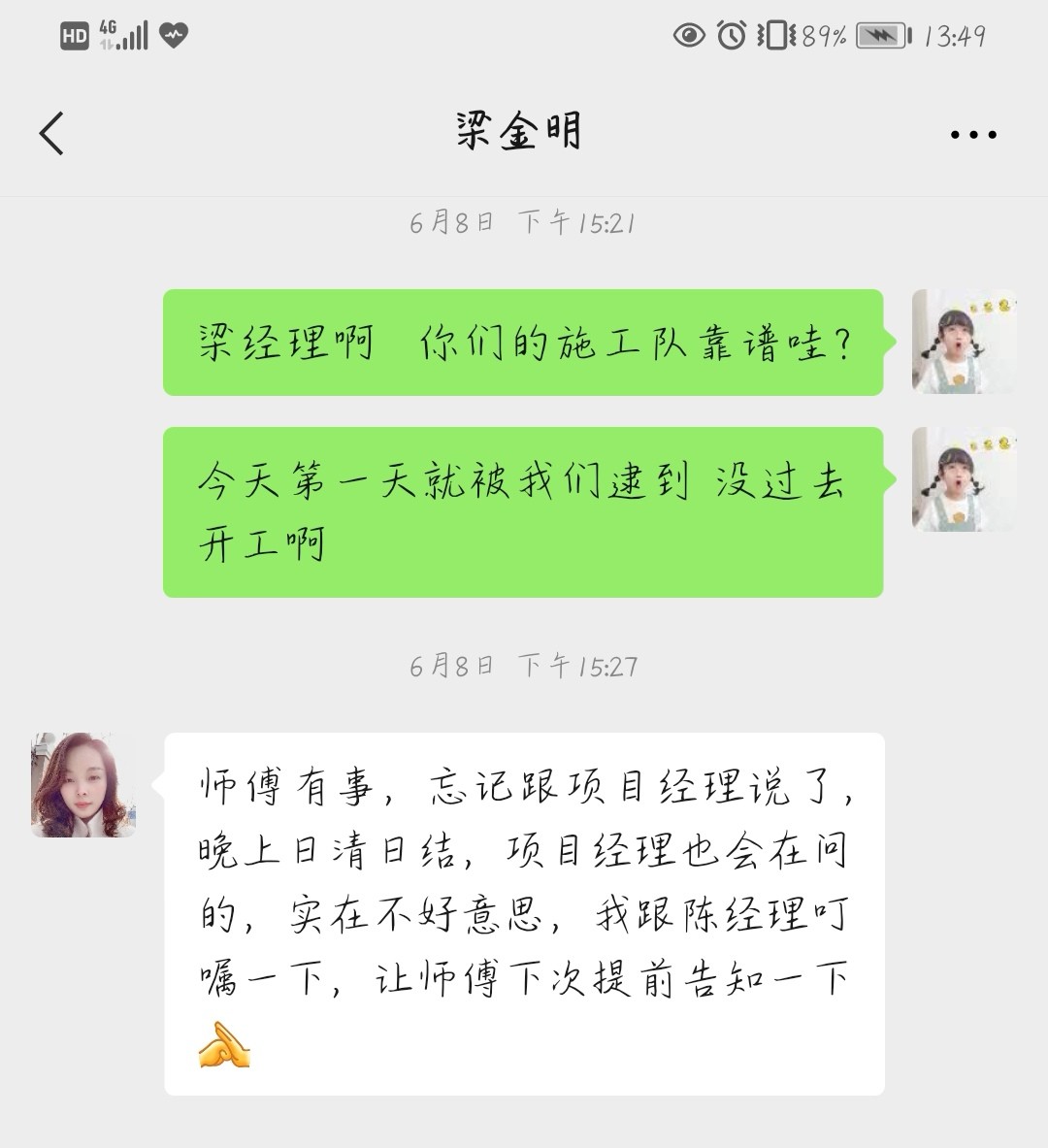This screenshot has width=1048, height=1148.
Task: Open the three-dot chat info menu
Action: click(973, 135)
